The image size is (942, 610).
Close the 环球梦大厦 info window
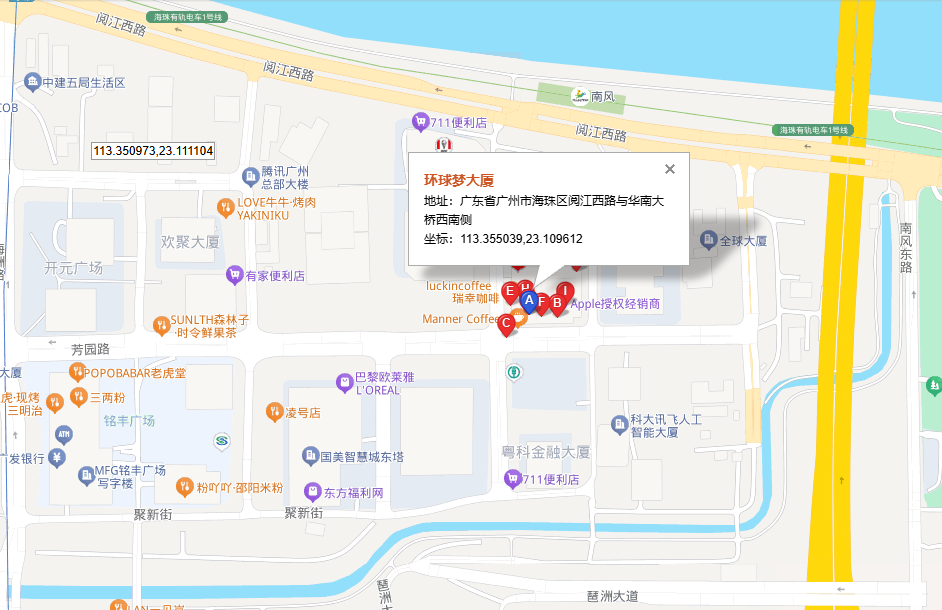[670, 169]
